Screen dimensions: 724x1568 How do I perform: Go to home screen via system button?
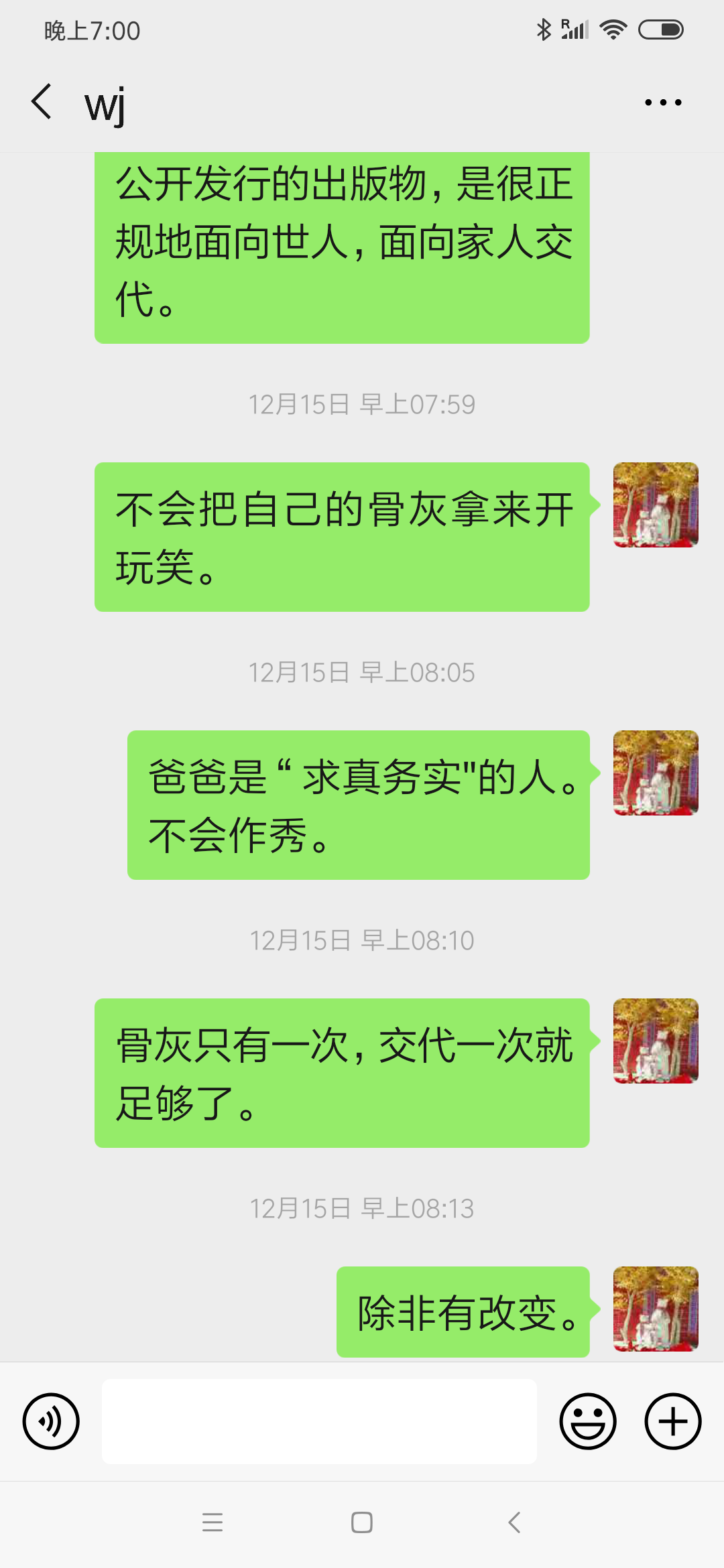tap(362, 1522)
